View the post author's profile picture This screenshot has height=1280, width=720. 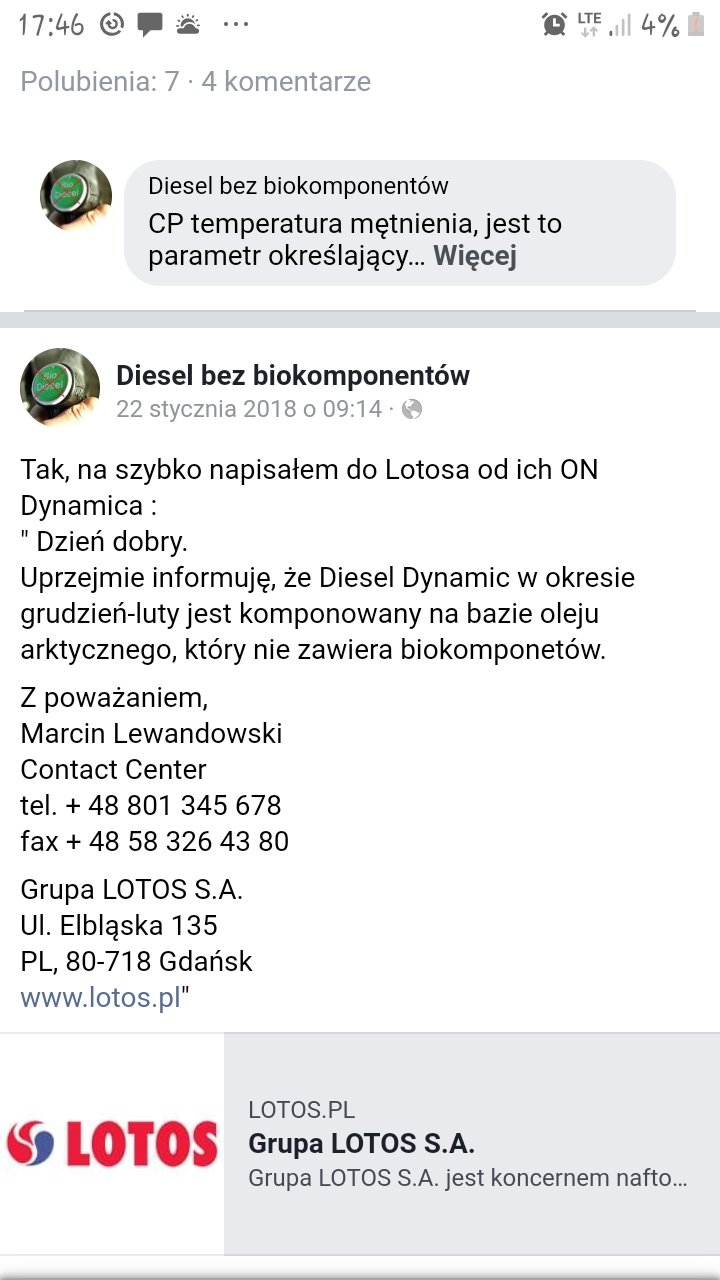[60, 388]
